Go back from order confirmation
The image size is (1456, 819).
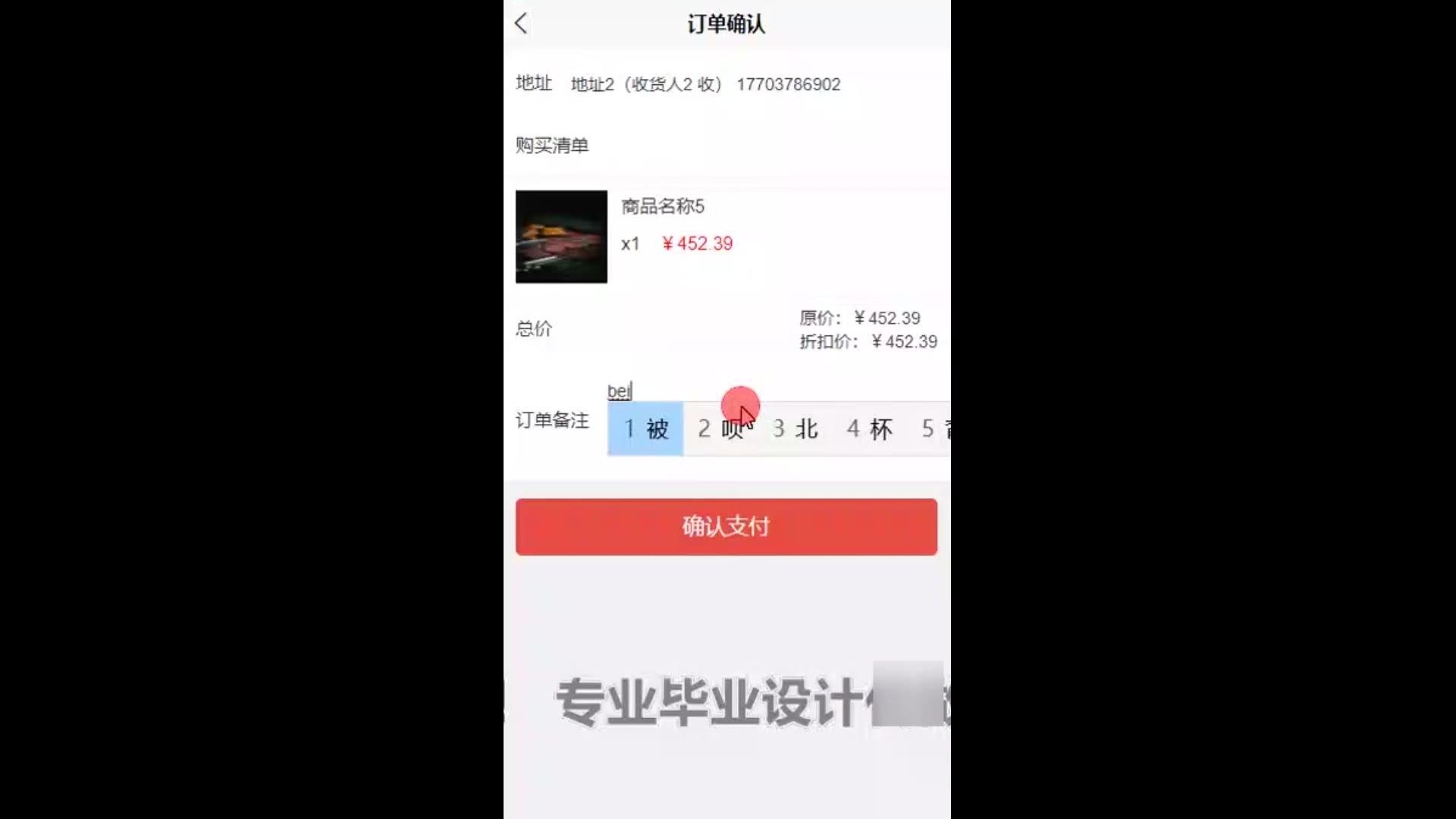pos(521,24)
